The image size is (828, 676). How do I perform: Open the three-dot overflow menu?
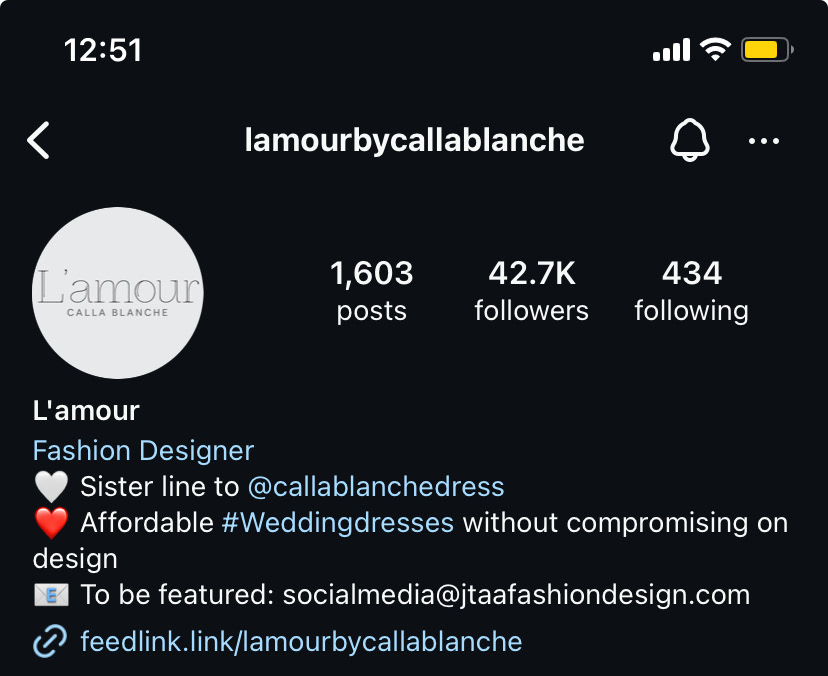click(x=764, y=141)
